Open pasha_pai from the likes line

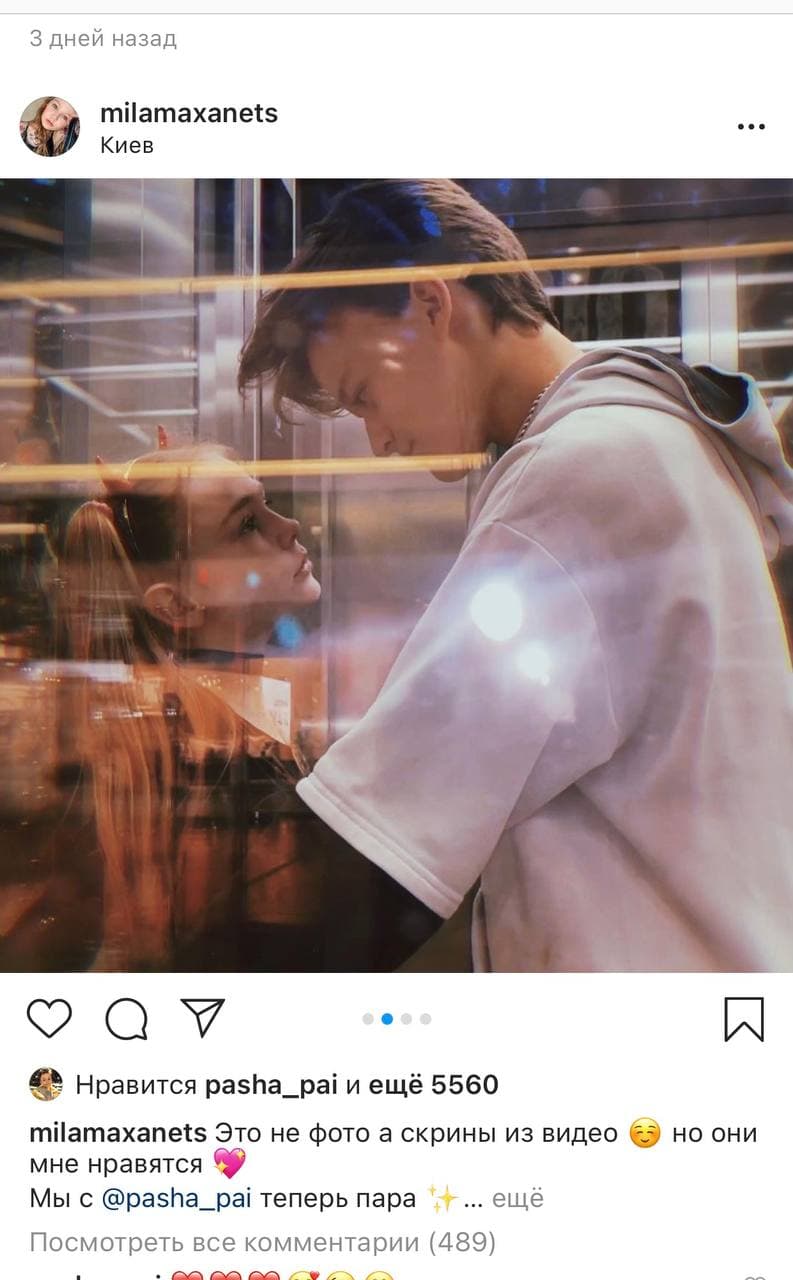click(x=271, y=1085)
